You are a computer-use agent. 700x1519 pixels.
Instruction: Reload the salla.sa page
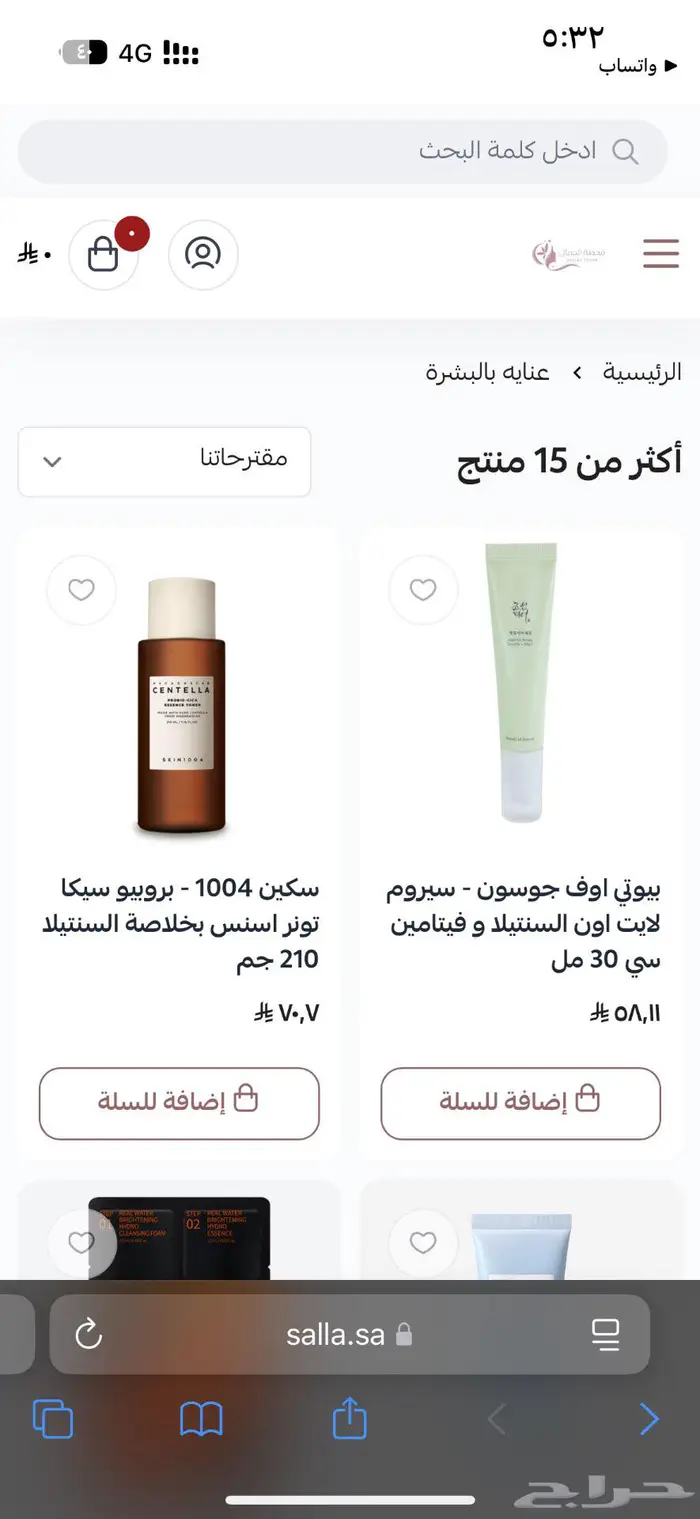point(89,1334)
